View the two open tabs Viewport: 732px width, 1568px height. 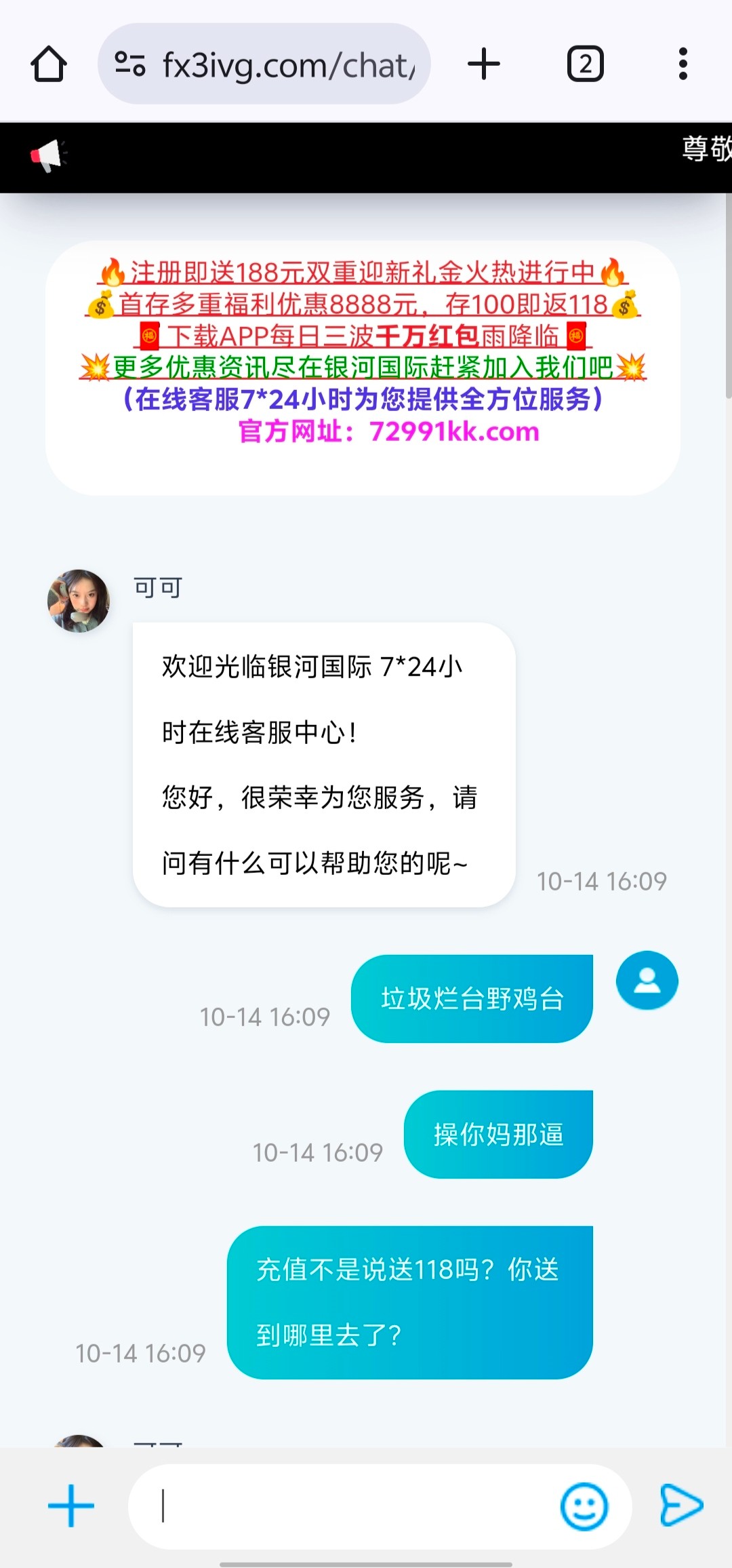click(x=585, y=64)
